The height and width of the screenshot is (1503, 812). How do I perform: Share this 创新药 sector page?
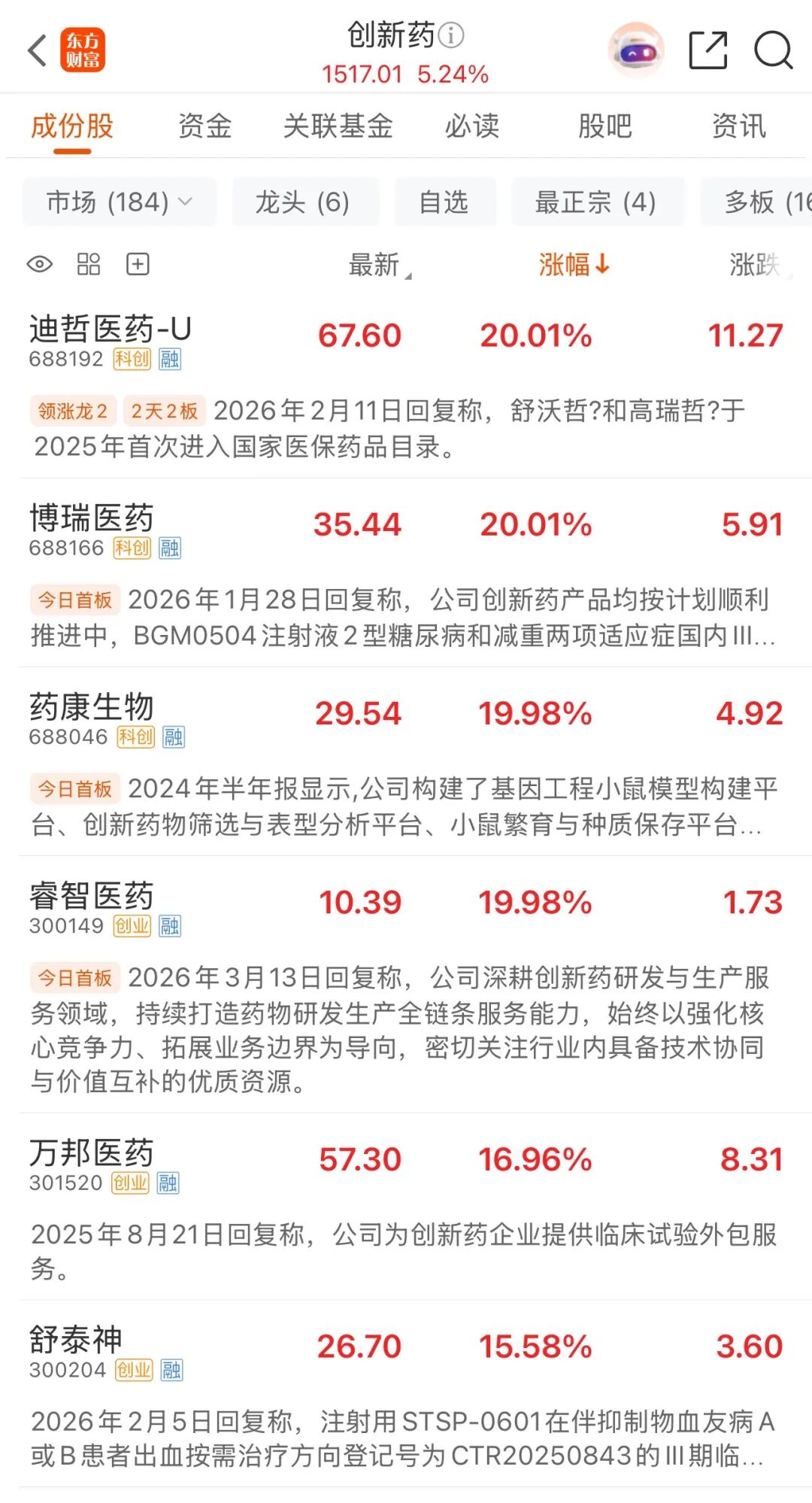coord(708,51)
